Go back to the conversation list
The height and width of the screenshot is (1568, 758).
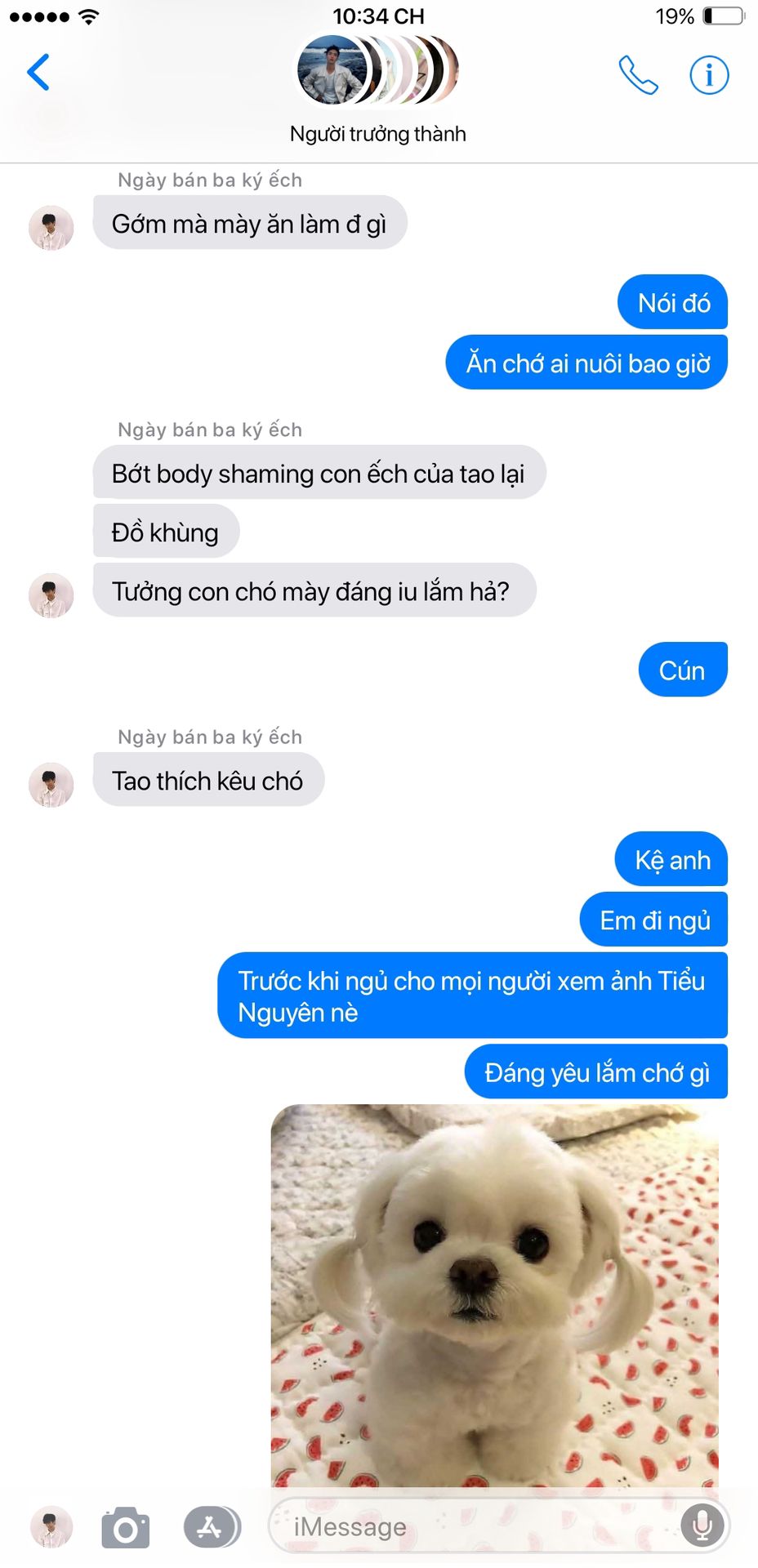coord(38,73)
